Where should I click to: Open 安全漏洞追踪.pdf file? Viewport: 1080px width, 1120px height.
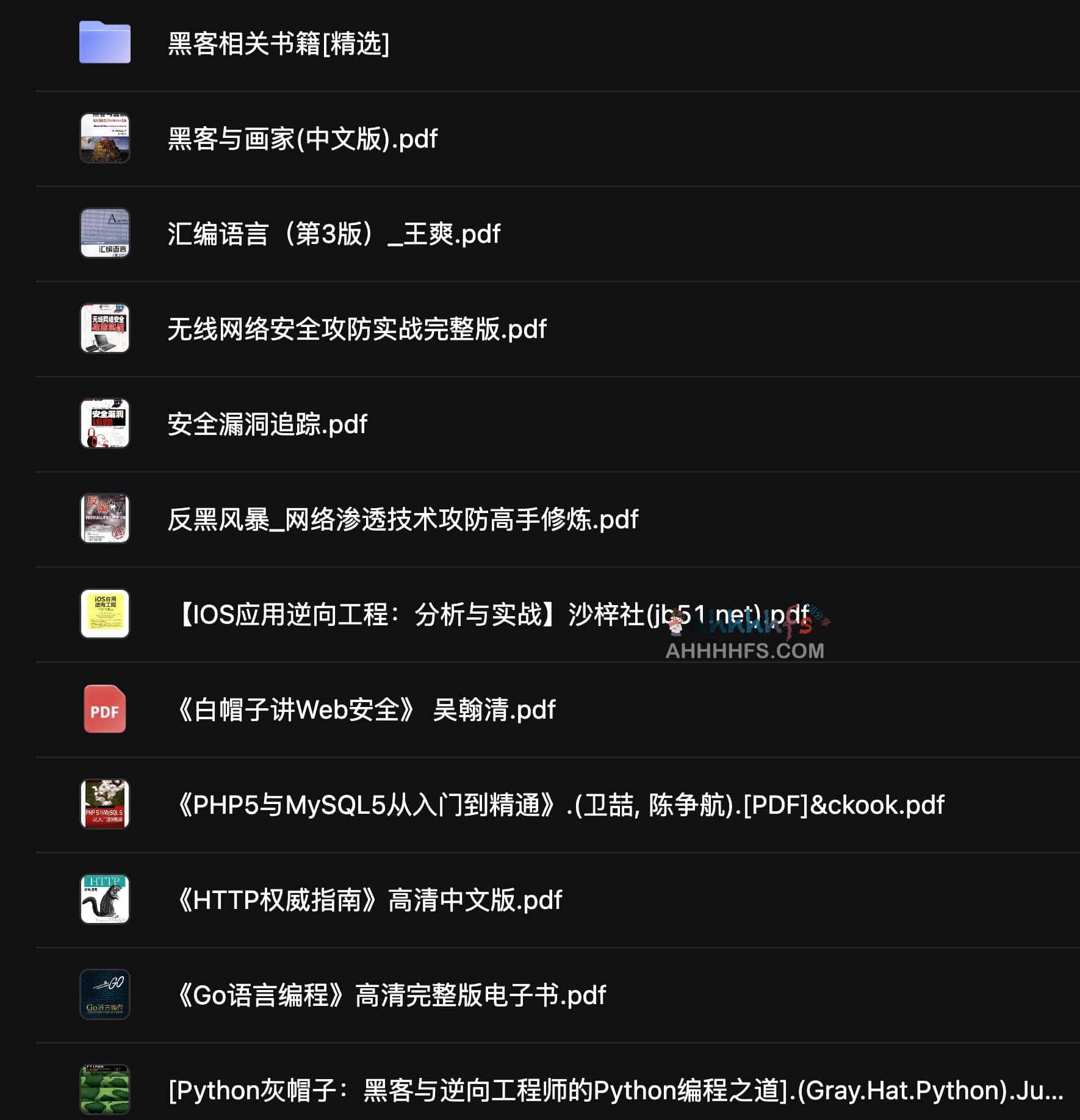(x=267, y=425)
